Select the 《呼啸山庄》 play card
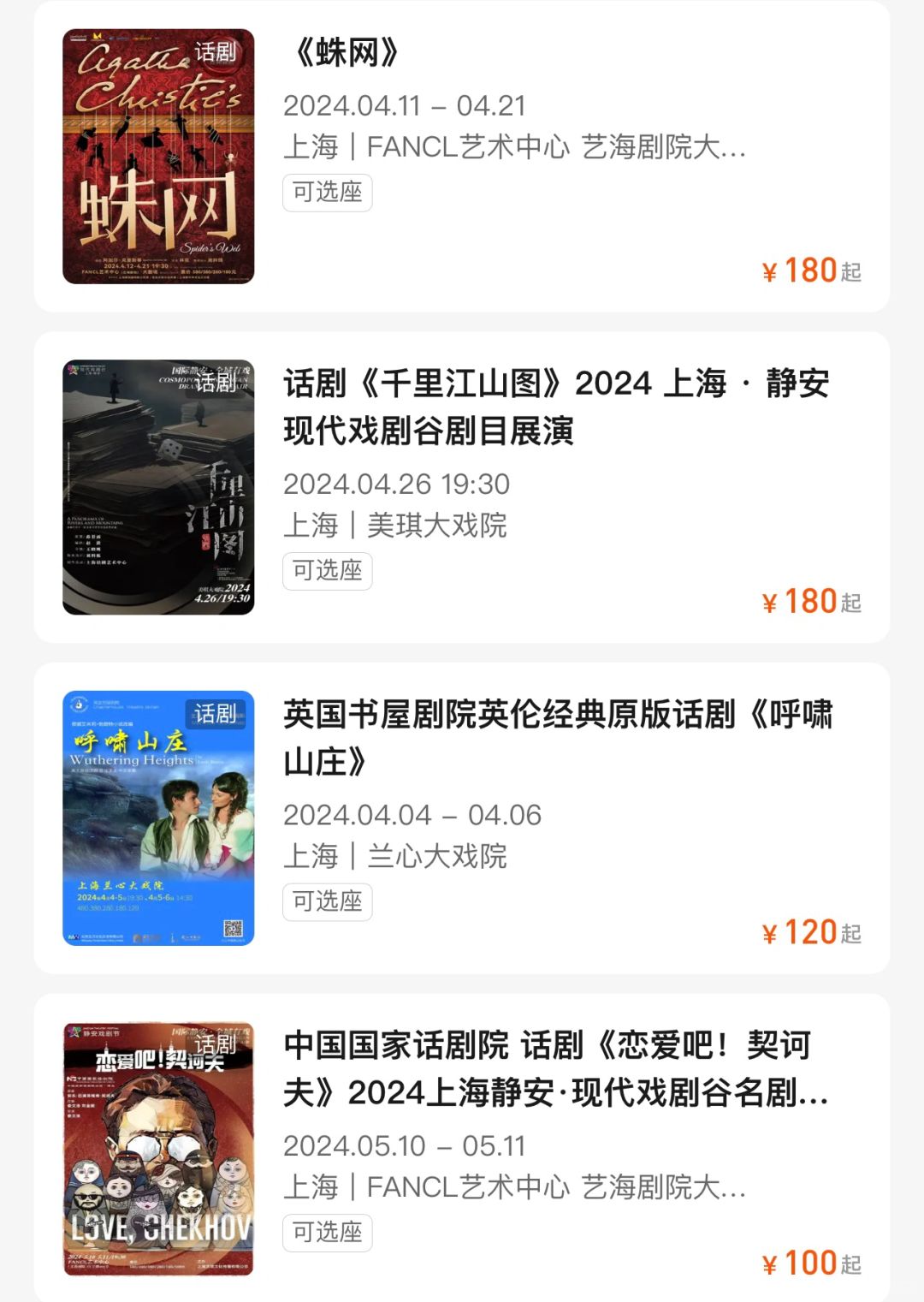 tap(556, 738)
